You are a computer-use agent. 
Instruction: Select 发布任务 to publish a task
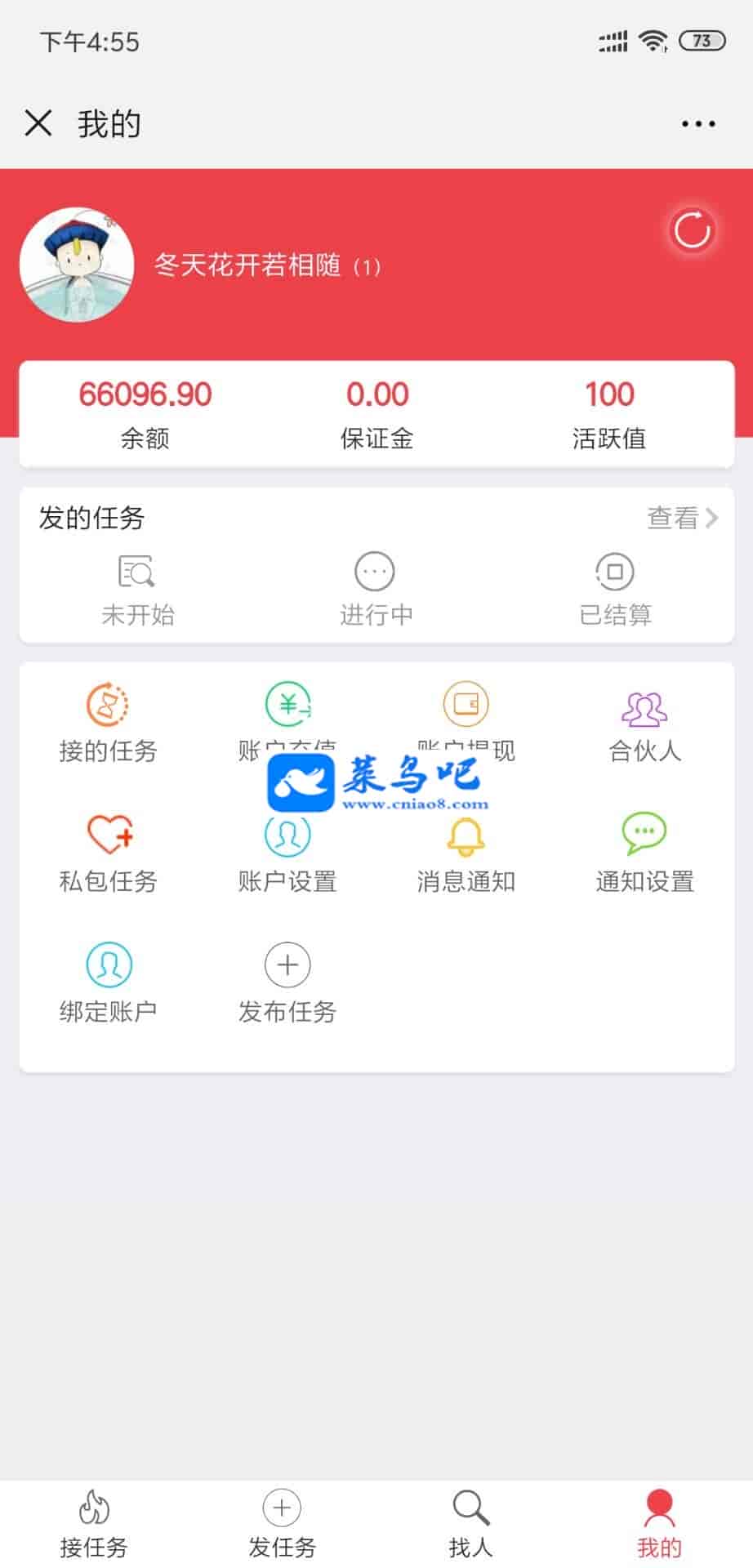point(287,983)
